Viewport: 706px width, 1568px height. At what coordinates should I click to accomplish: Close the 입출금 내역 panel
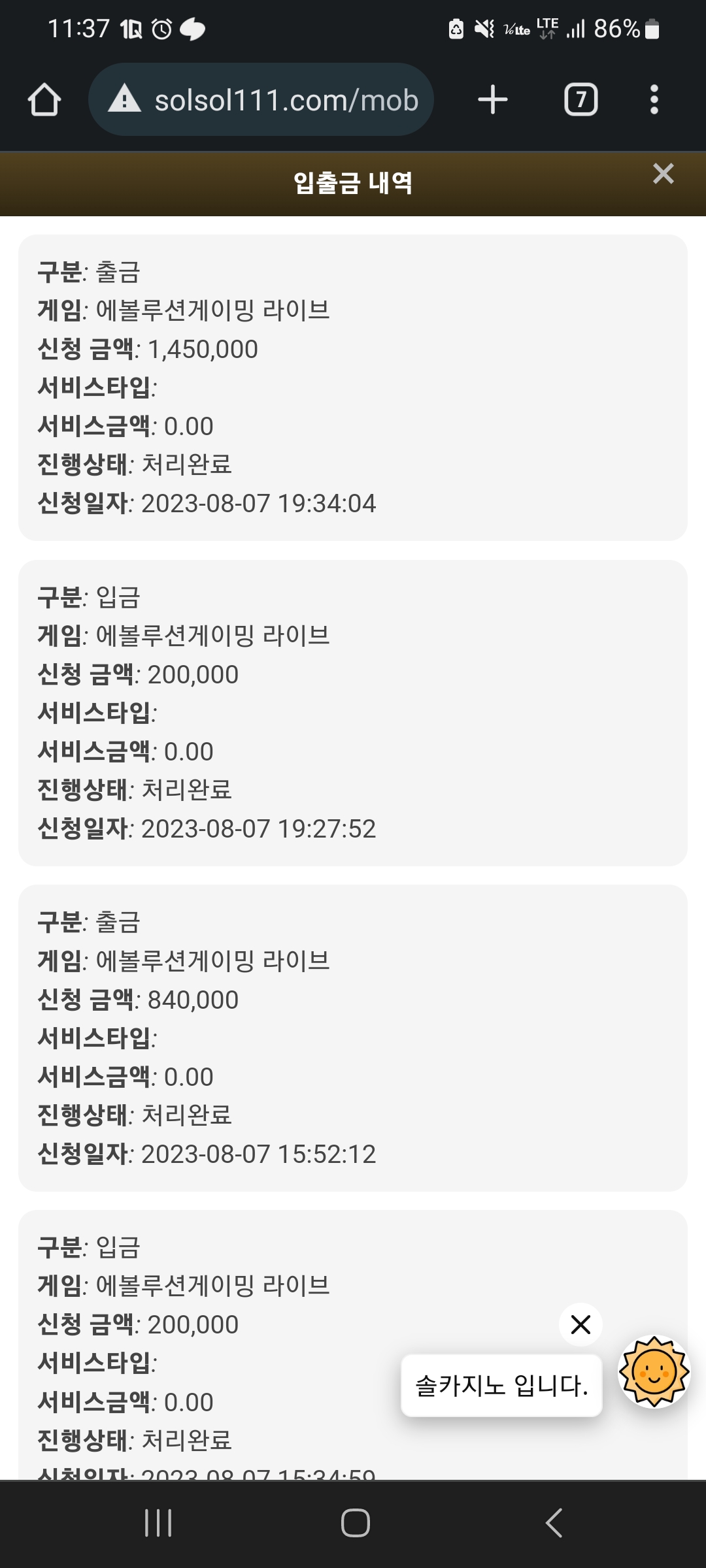[663, 174]
